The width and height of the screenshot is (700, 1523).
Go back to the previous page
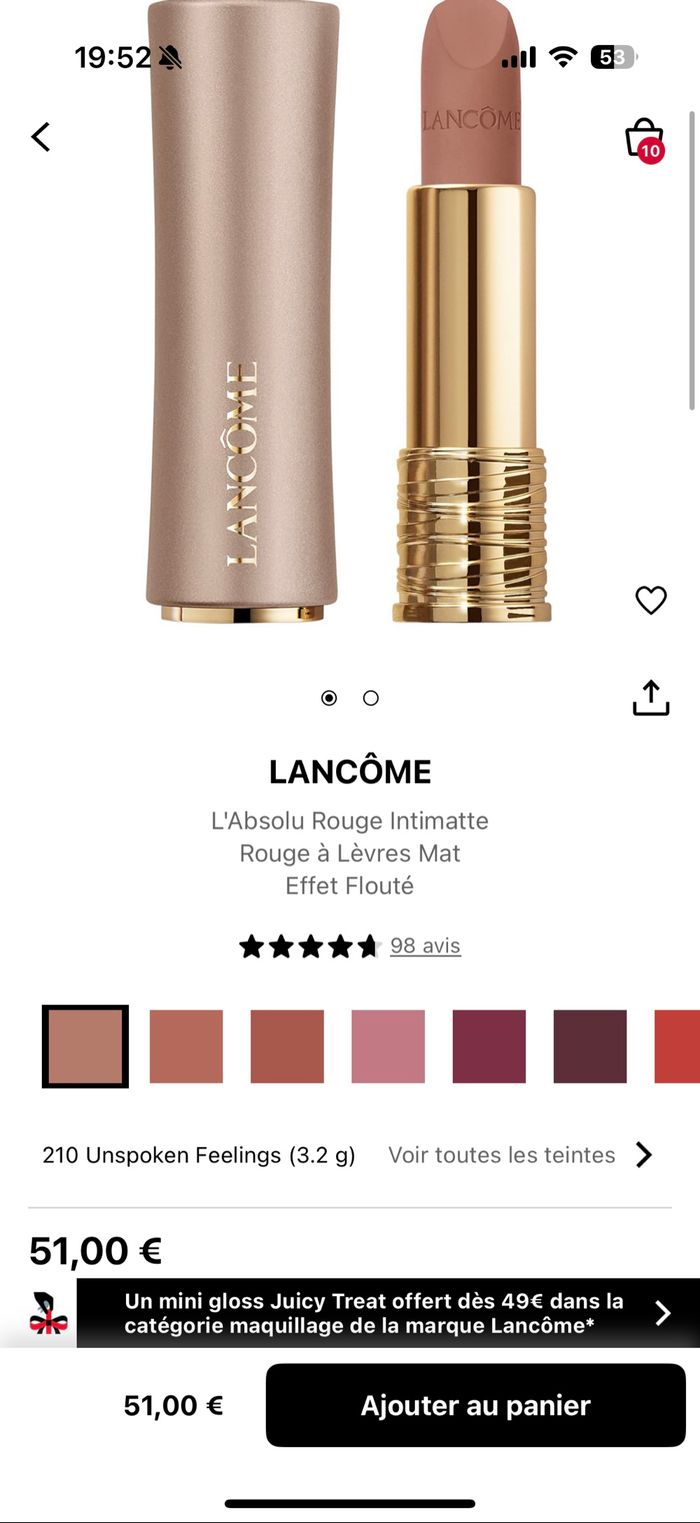tap(40, 137)
